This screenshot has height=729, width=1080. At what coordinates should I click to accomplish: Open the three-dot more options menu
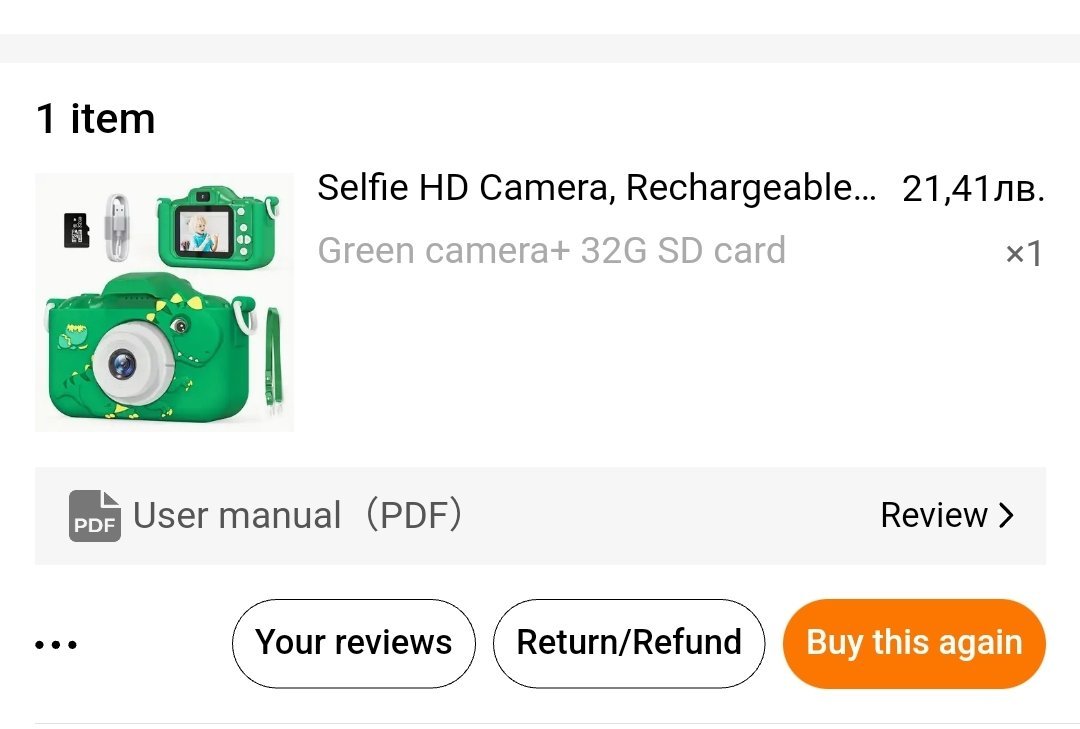tap(56, 645)
